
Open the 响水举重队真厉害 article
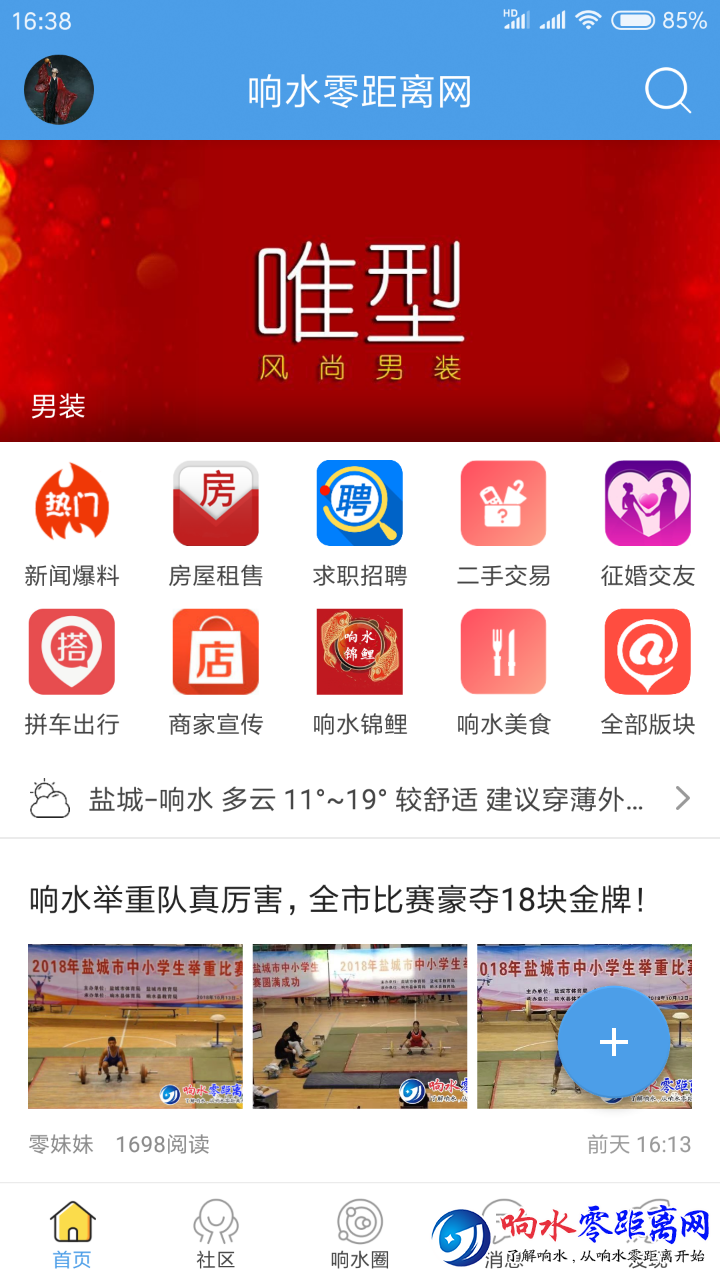click(x=337, y=901)
